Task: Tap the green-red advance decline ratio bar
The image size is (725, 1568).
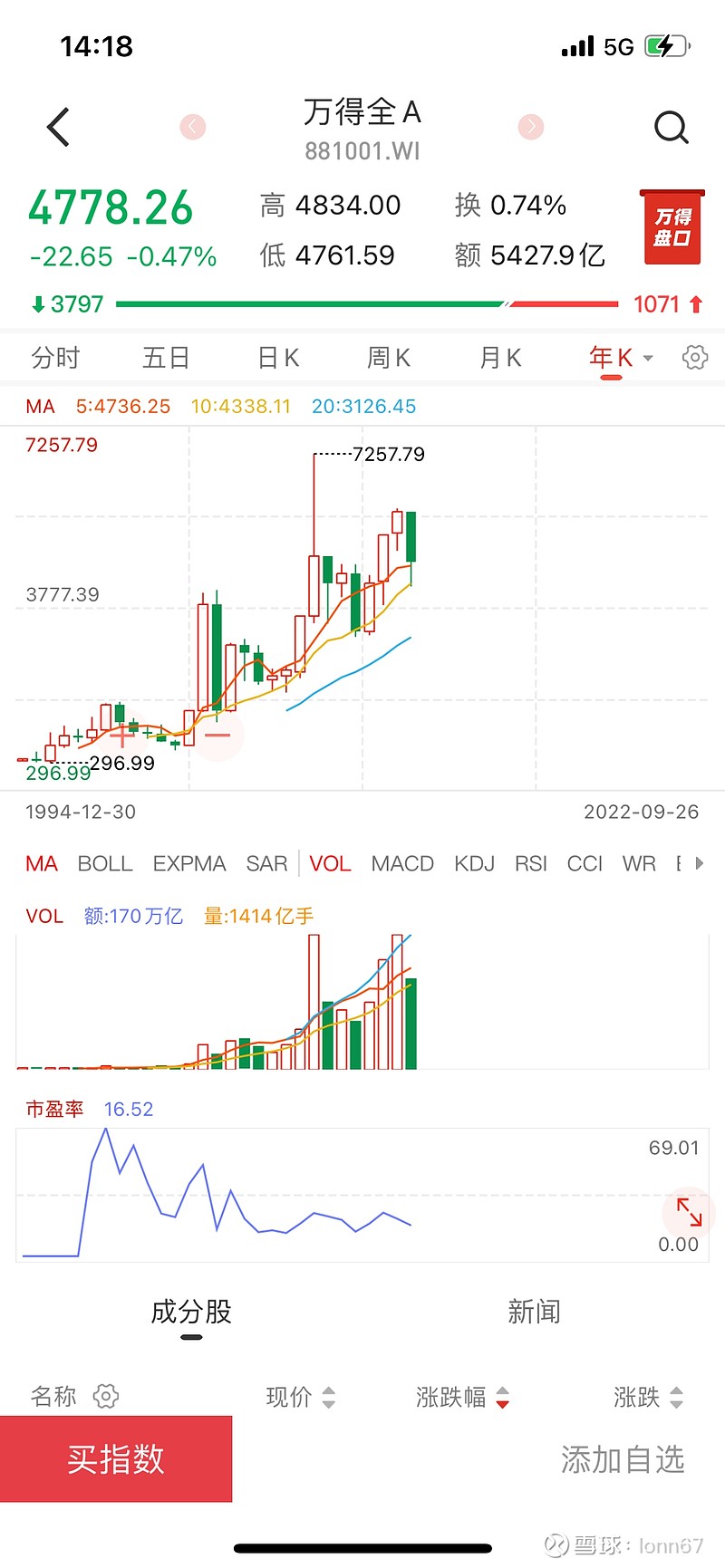Action: [x=362, y=303]
